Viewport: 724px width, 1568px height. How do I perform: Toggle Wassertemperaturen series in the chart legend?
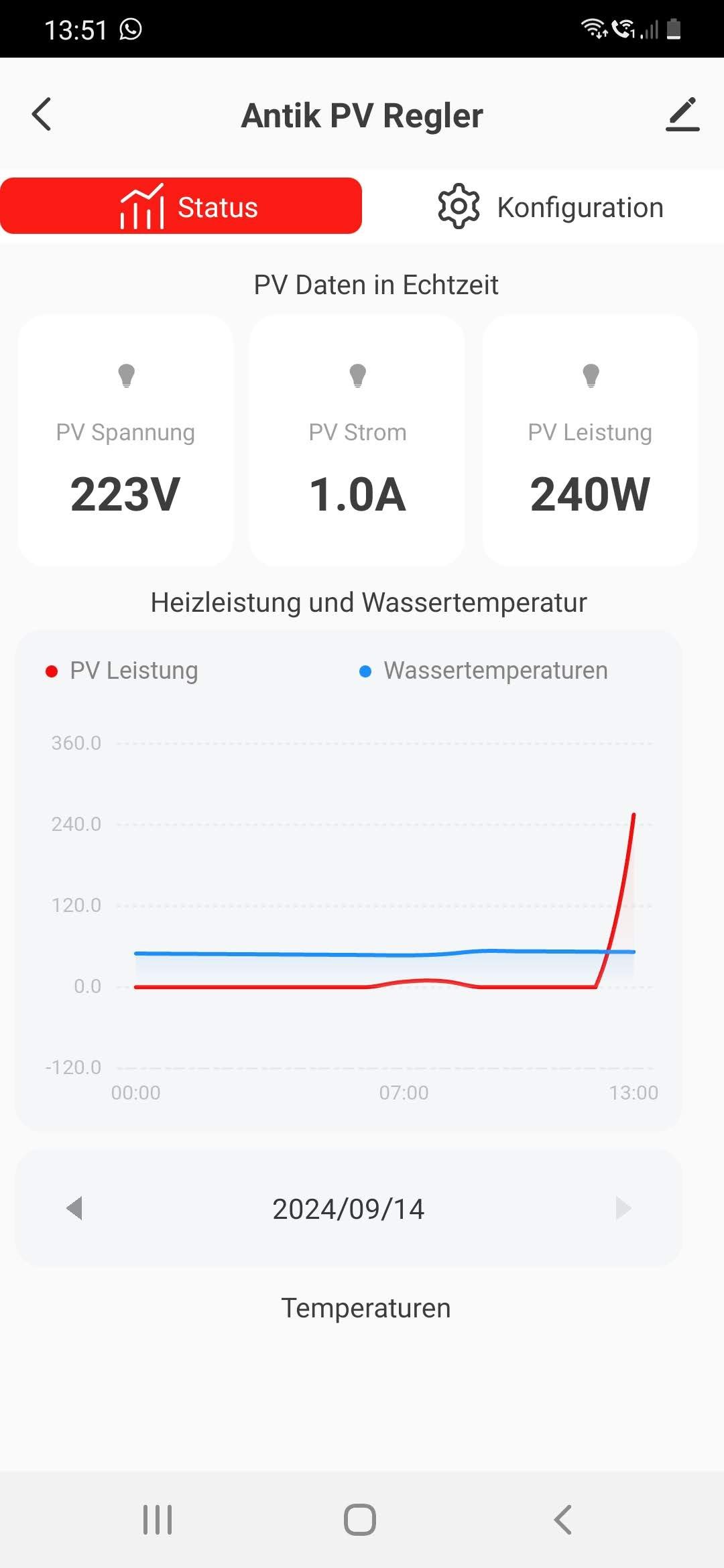[483, 671]
